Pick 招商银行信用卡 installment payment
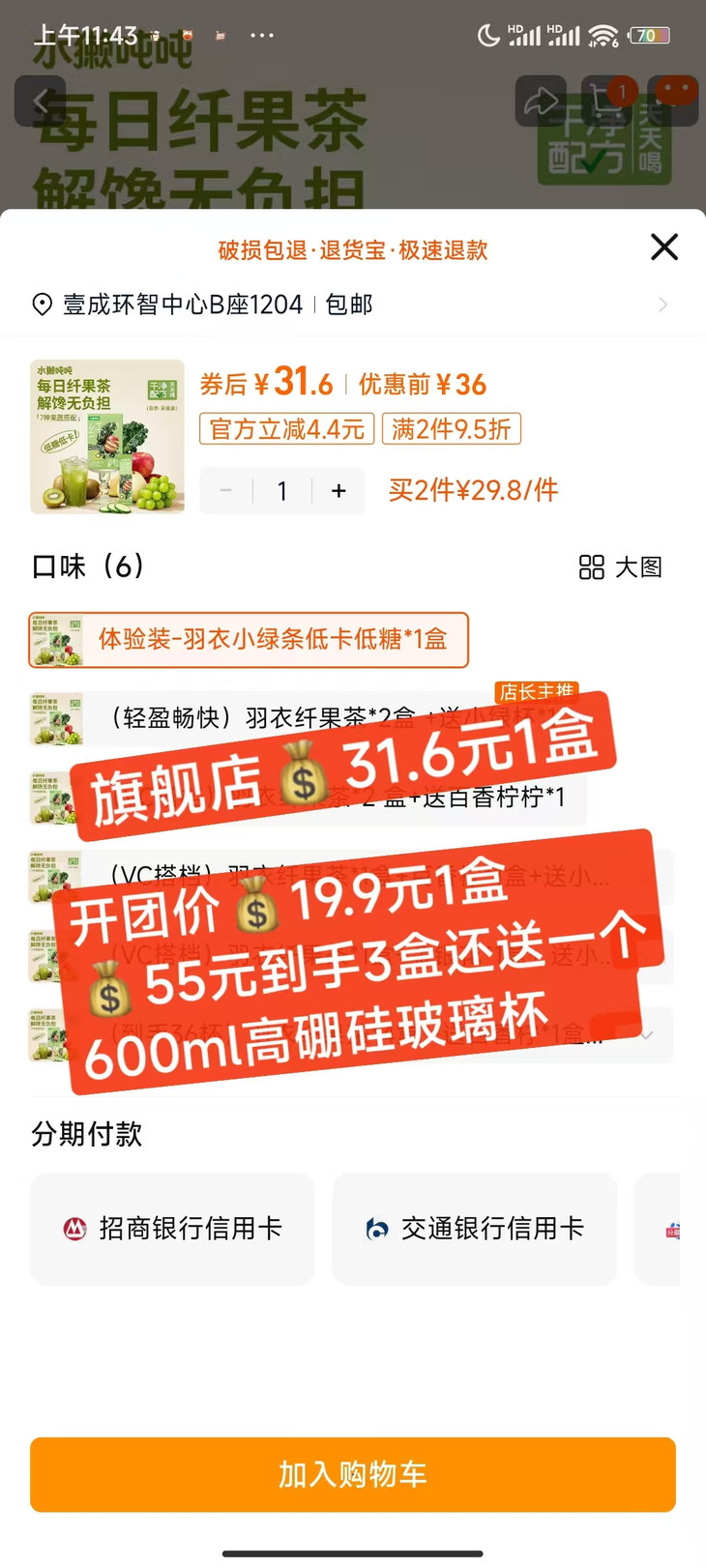Viewport: 706px width, 1568px height. click(172, 1229)
